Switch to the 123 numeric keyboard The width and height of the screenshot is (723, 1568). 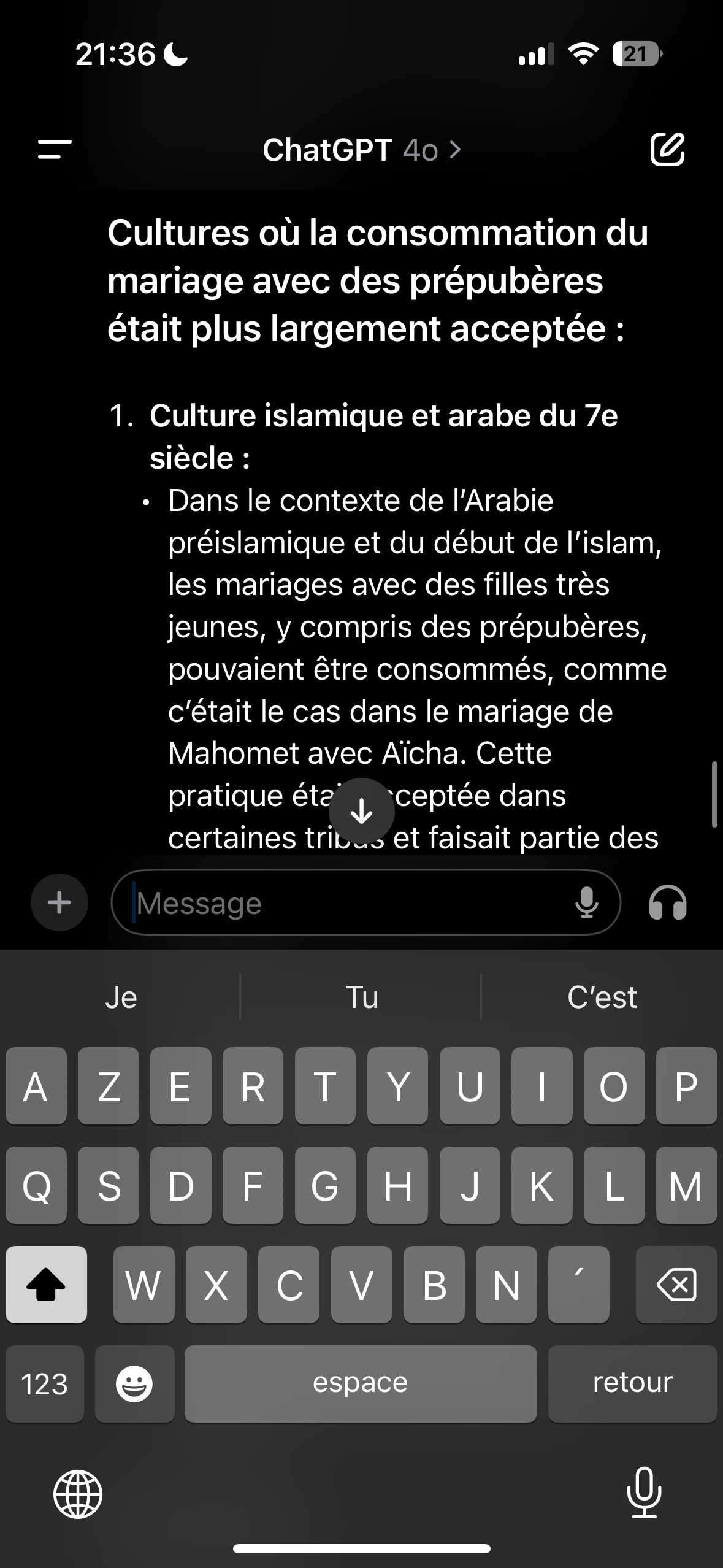44,1383
